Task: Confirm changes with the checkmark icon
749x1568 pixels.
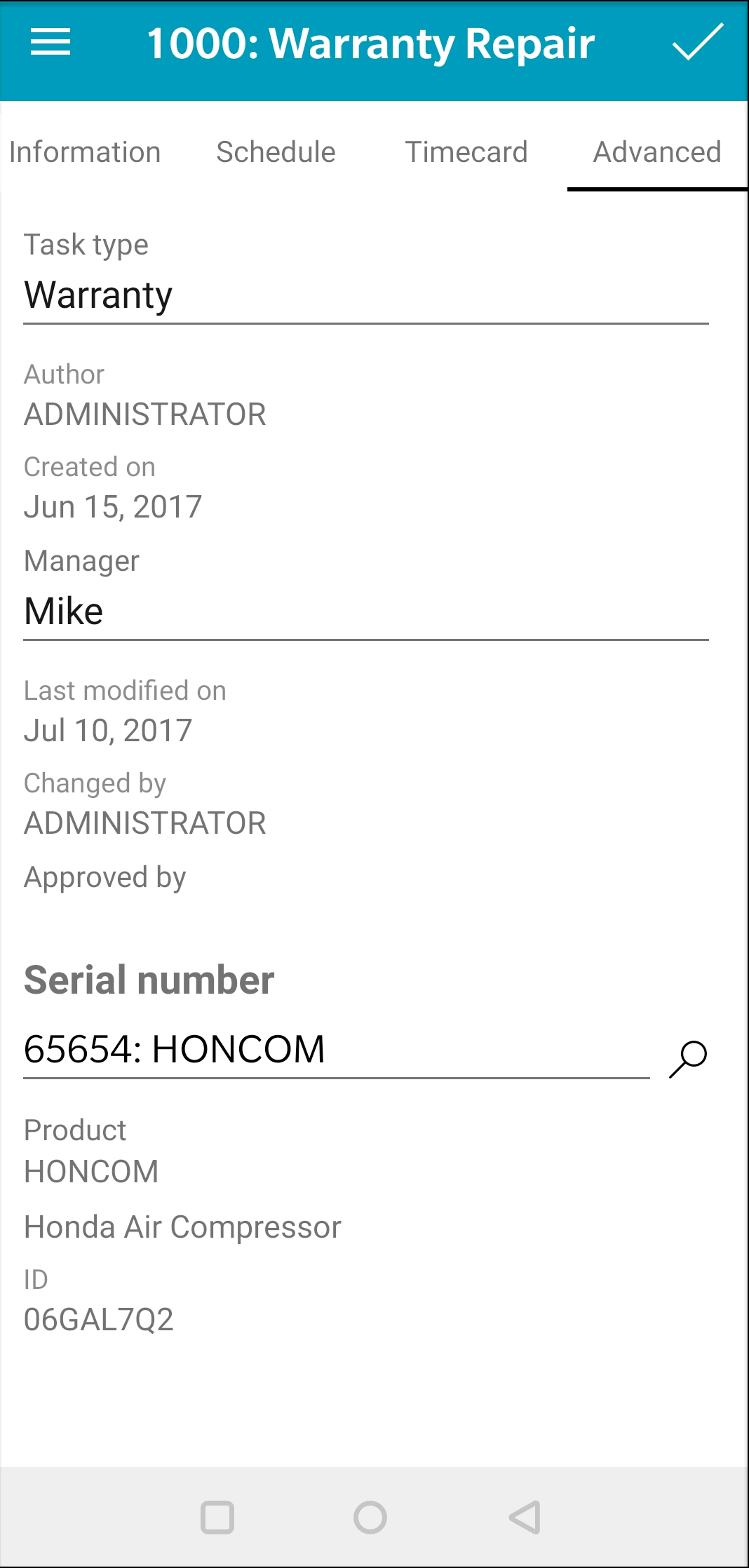Action: (697, 42)
